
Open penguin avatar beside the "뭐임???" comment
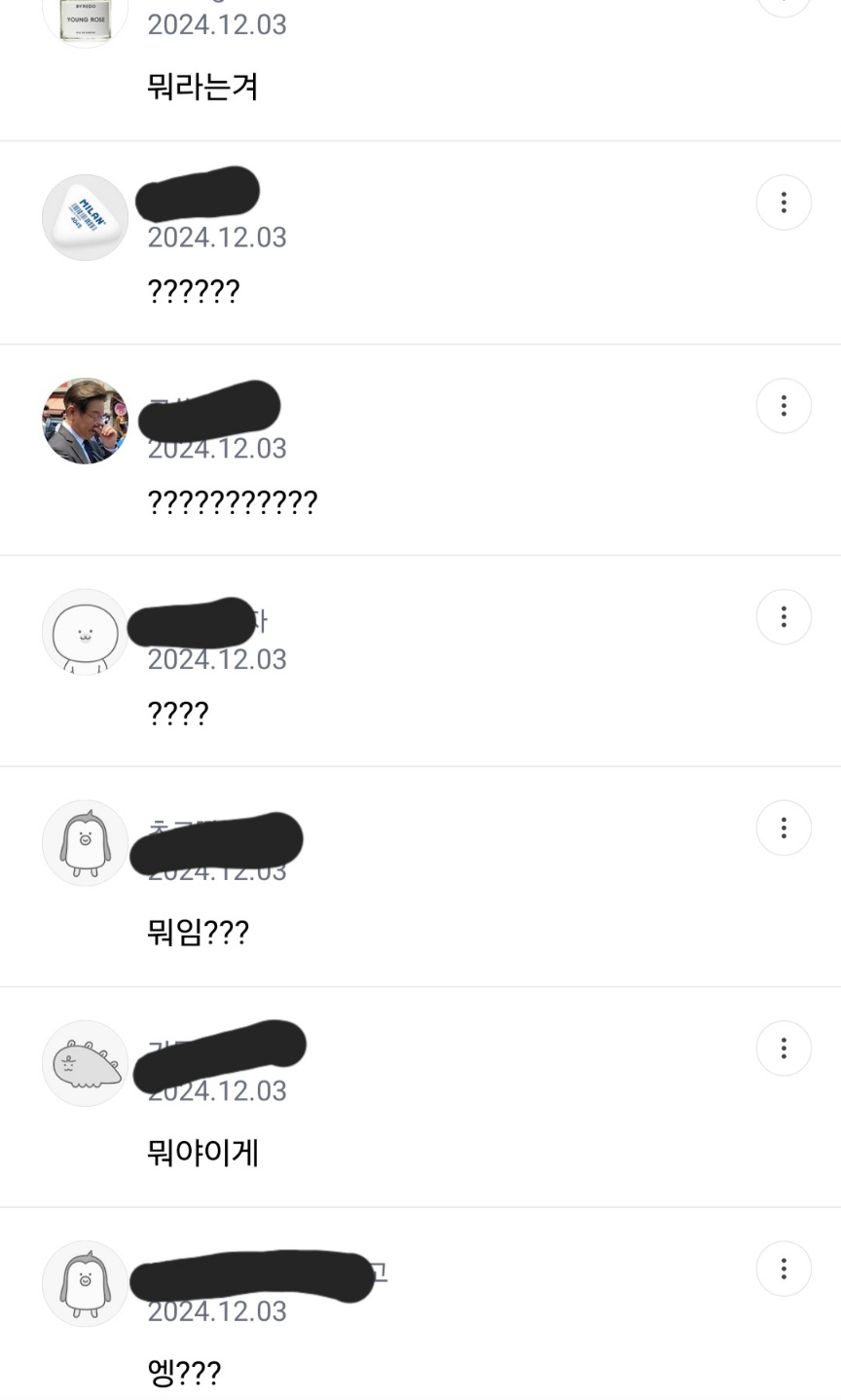pos(86,843)
